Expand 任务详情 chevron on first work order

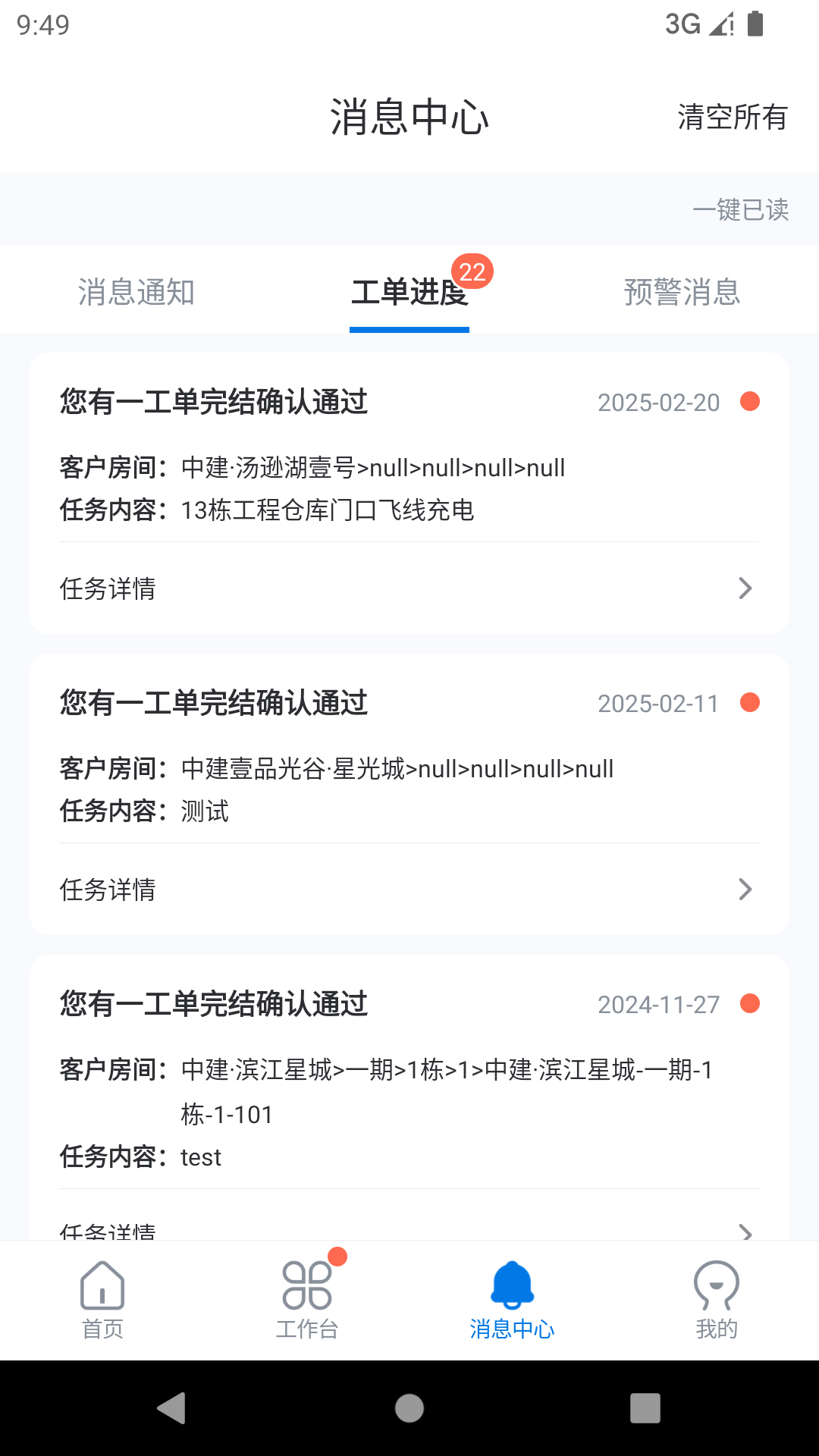[x=745, y=588]
